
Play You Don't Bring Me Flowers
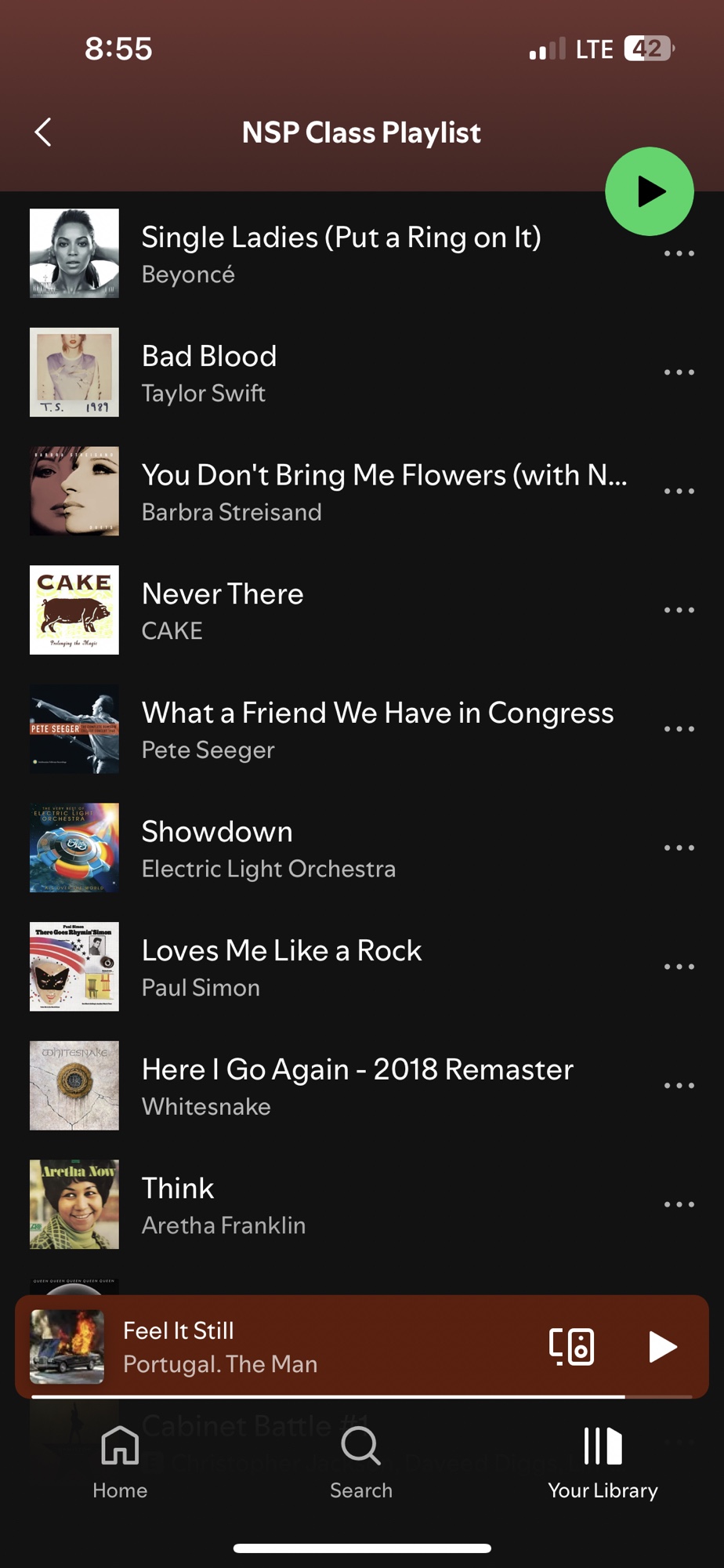pyautogui.click(x=384, y=491)
